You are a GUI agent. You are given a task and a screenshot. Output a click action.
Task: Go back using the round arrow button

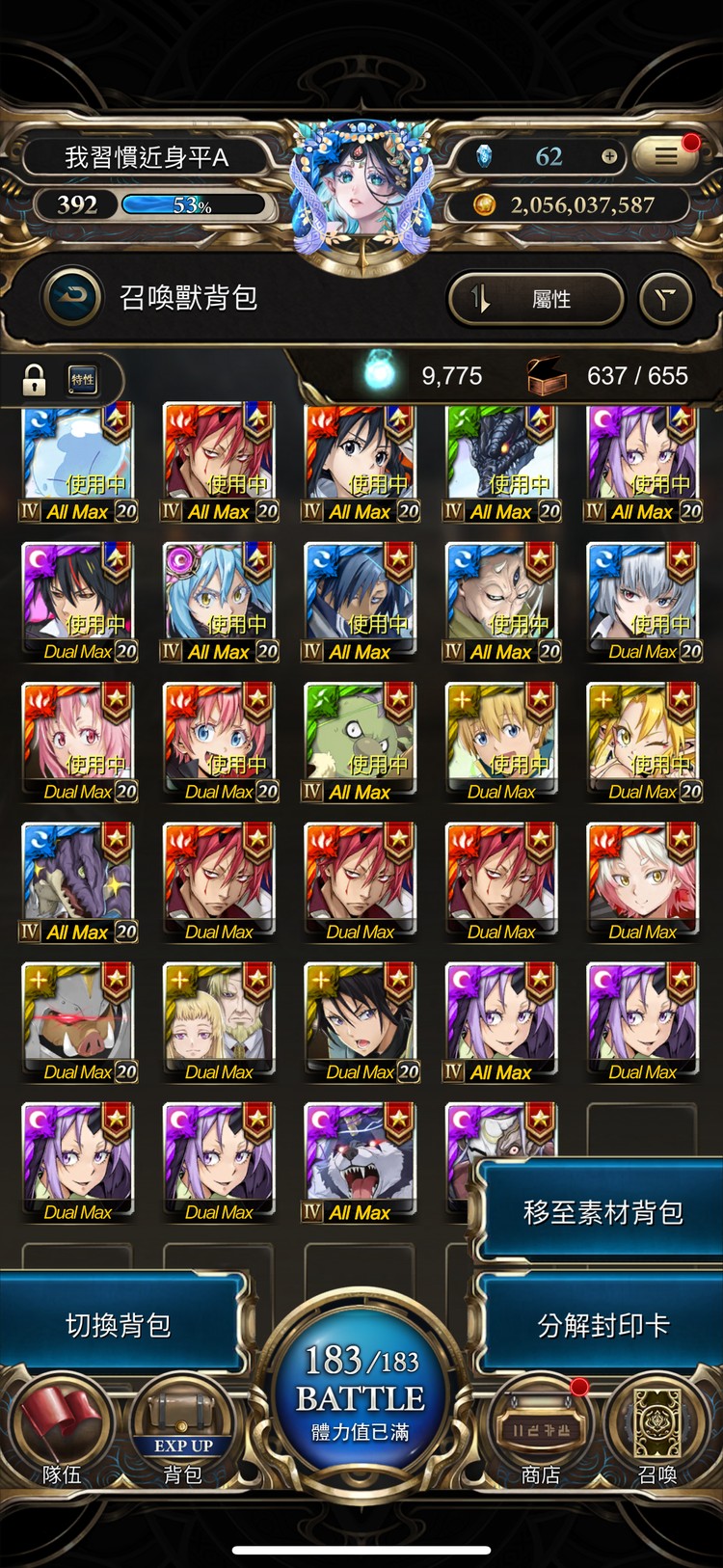tap(72, 297)
